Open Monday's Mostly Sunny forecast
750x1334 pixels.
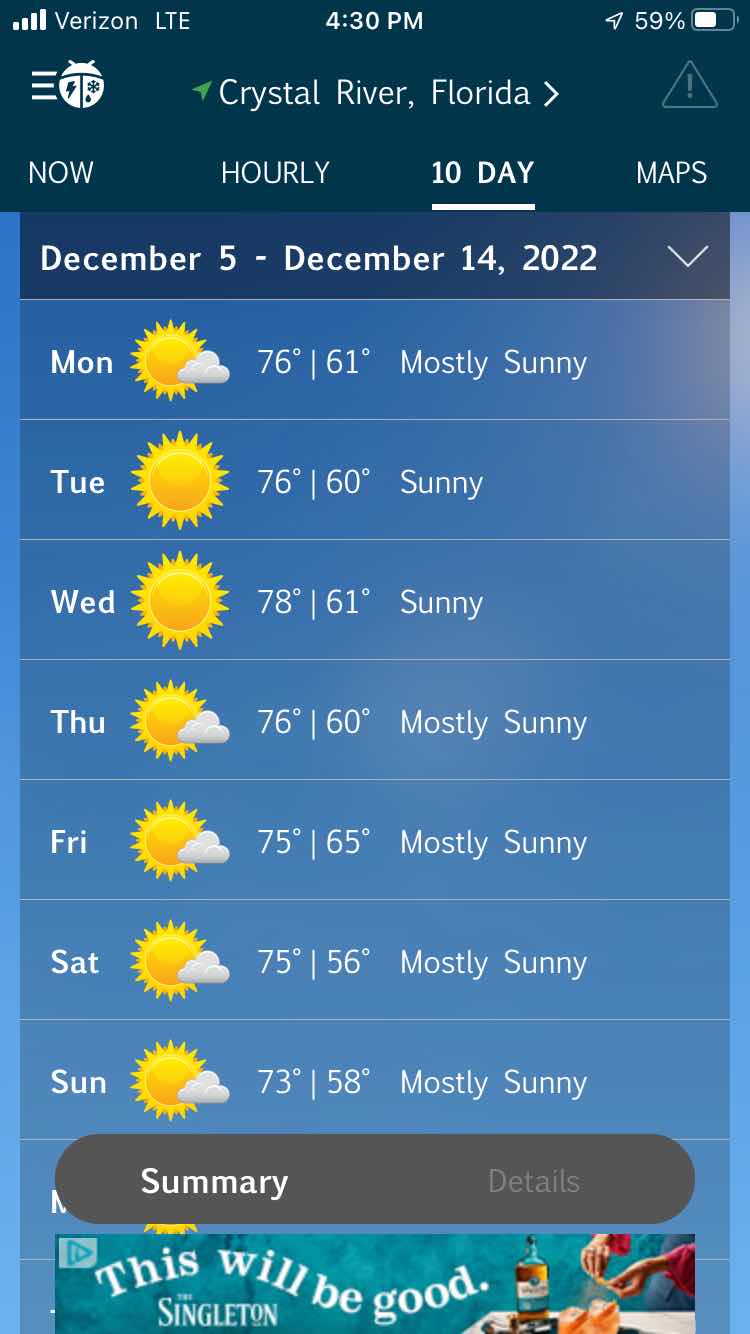pyautogui.click(x=375, y=361)
